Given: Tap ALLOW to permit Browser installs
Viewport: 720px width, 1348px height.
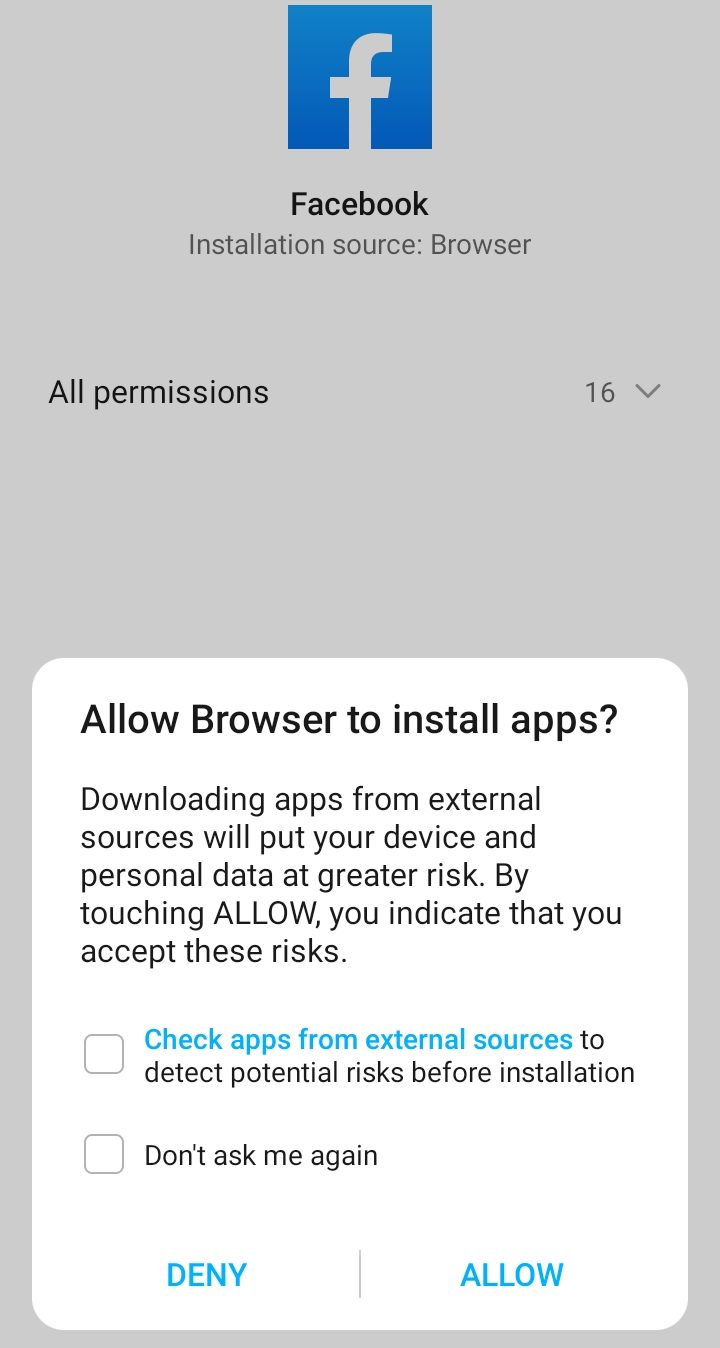Looking at the screenshot, I should pyautogui.click(x=511, y=1275).
